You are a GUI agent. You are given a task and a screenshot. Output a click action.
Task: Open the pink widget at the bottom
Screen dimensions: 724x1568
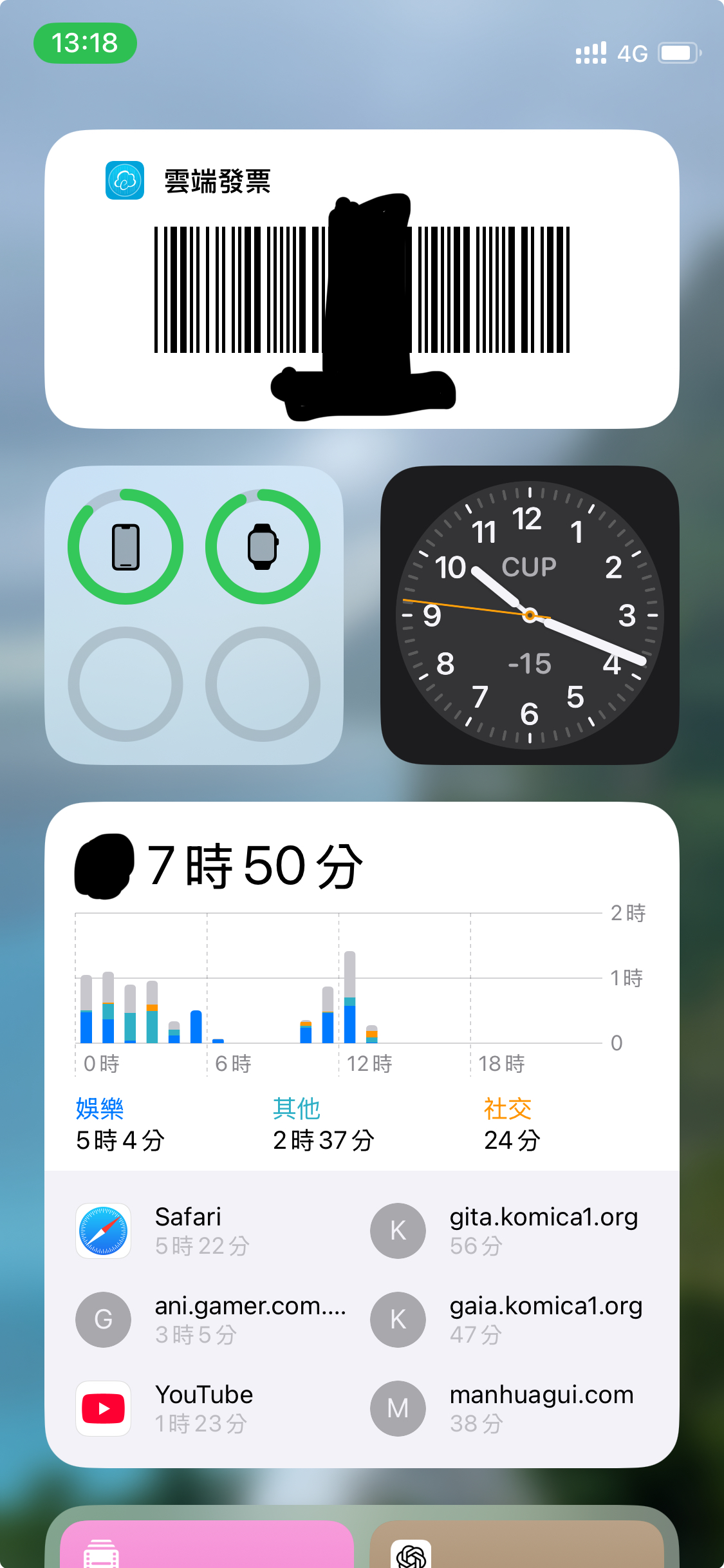coord(207,1544)
